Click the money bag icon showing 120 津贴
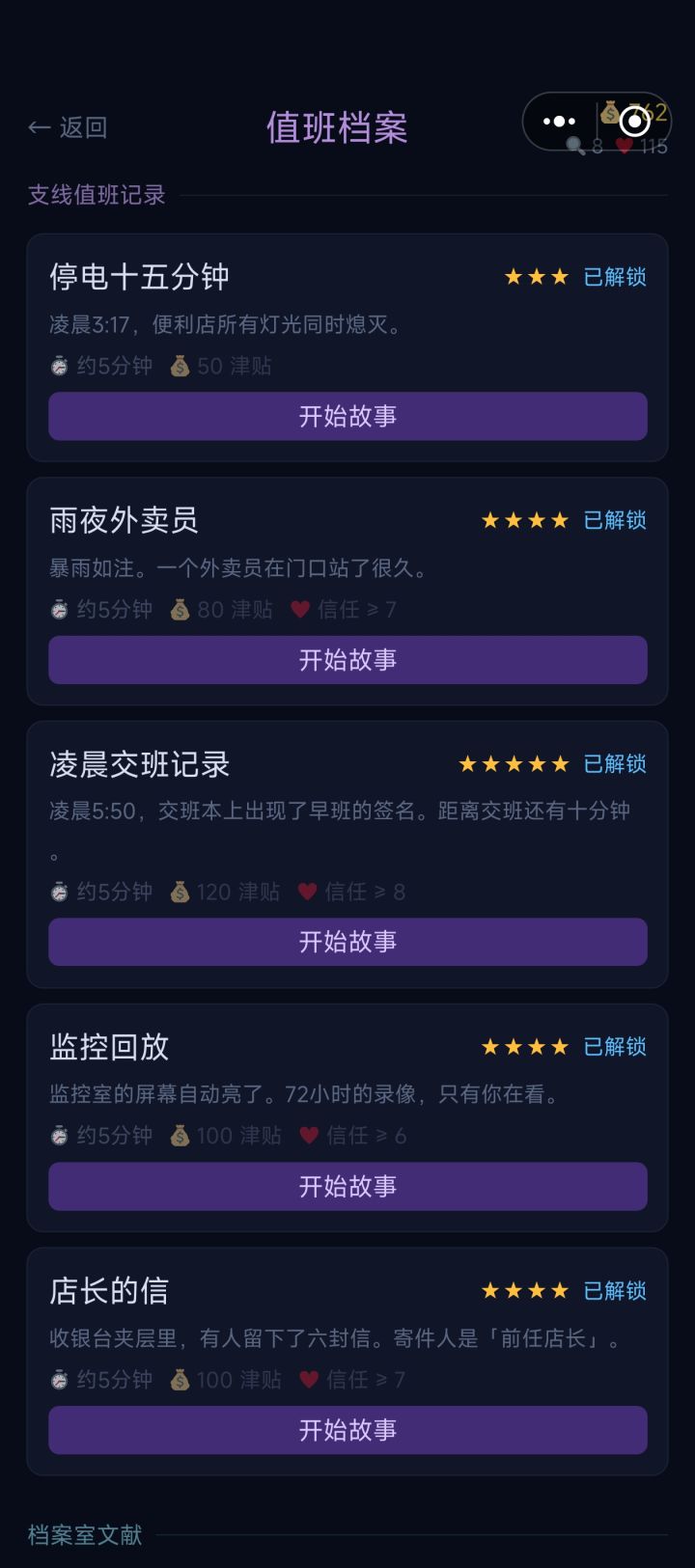695x1568 pixels. pos(181,892)
